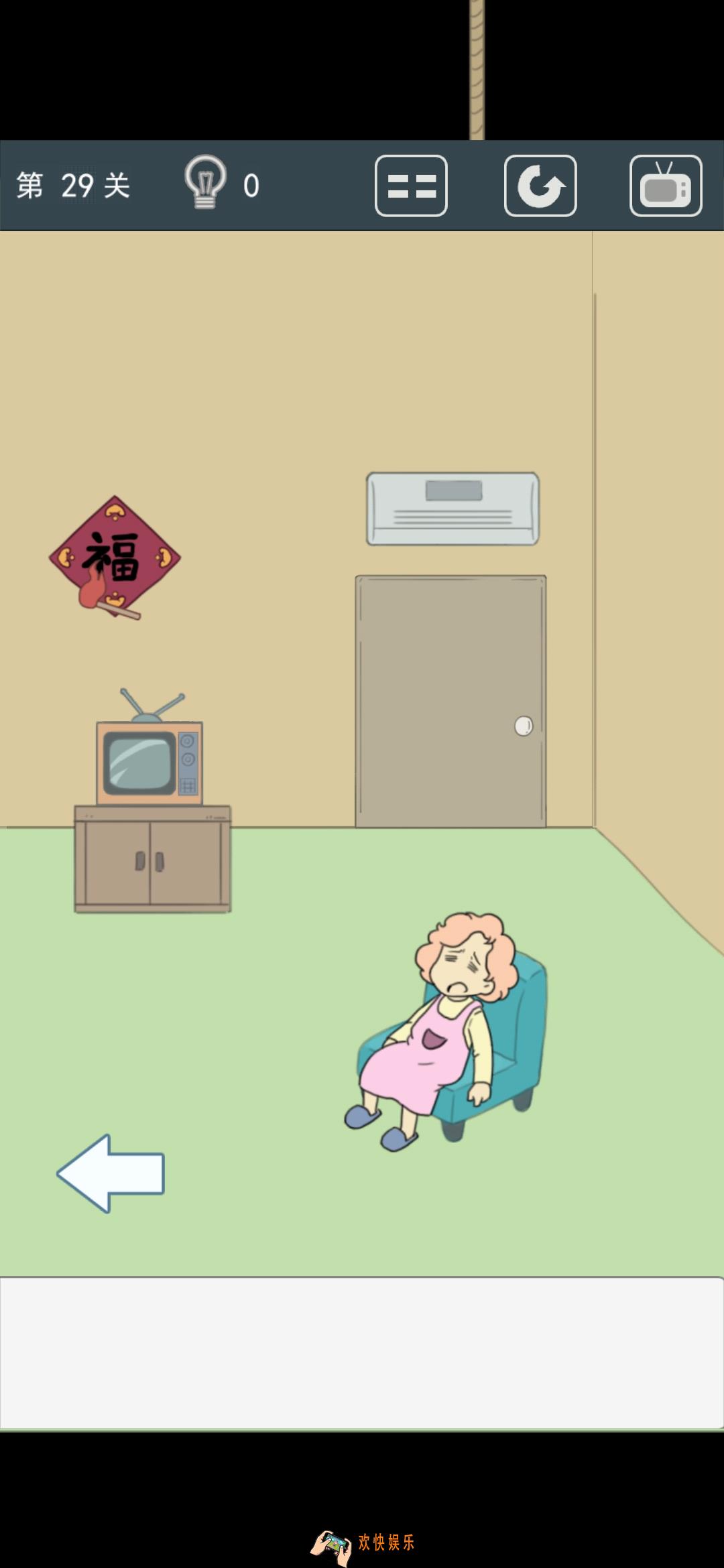Tap the air conditioner above door
This screenshot has width=724, height=1568.
[452, 509]
